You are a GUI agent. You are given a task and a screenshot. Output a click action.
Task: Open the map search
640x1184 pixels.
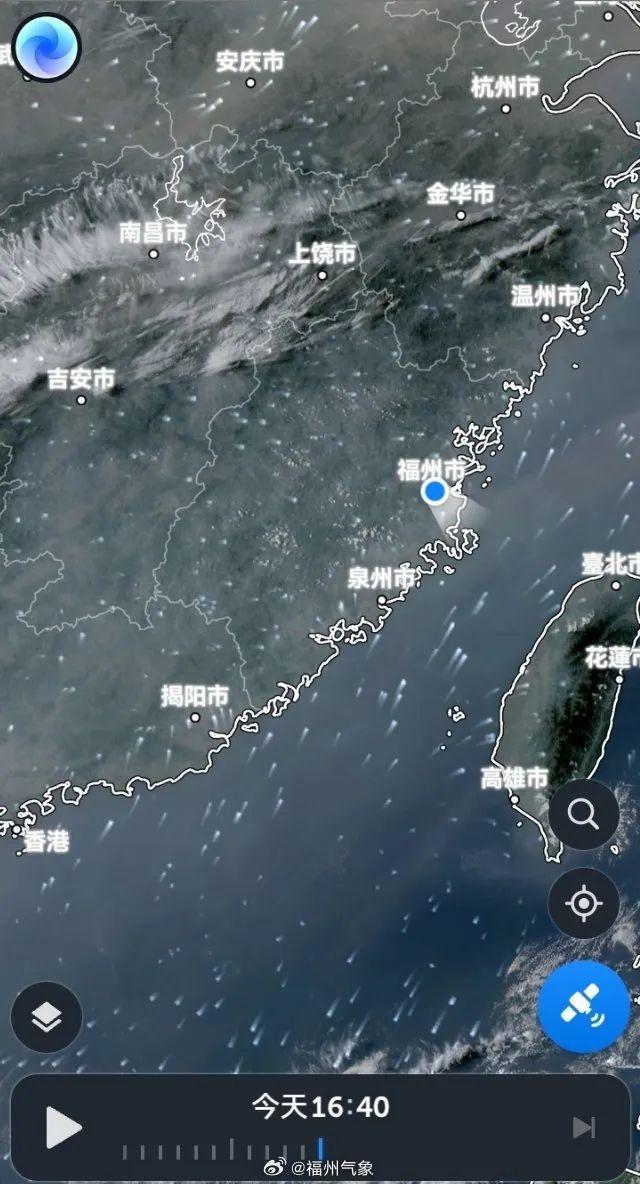pyautogui.click(x=583, y=814)
